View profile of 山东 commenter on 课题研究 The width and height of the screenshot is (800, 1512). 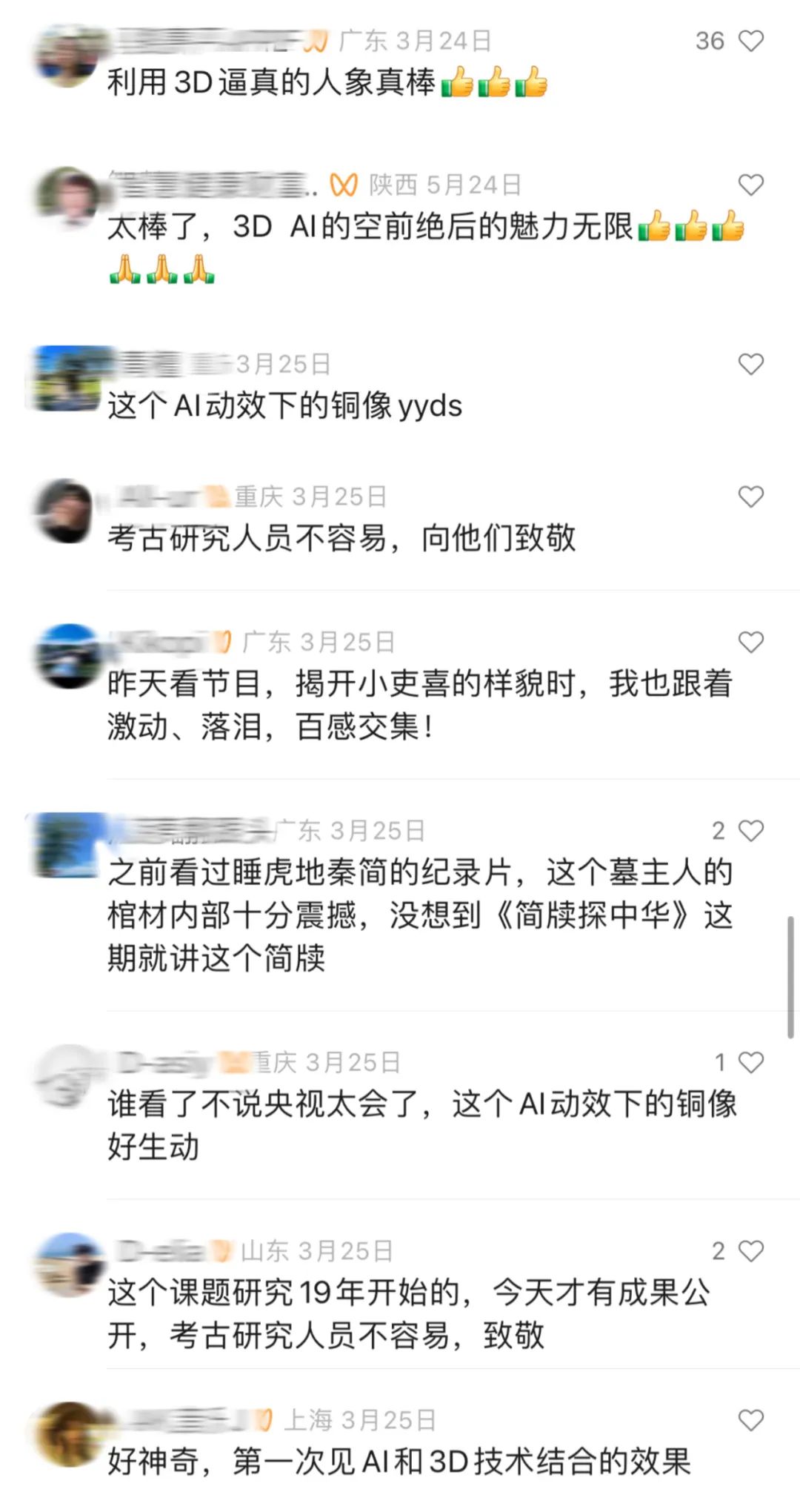[x=67, y=1265]
